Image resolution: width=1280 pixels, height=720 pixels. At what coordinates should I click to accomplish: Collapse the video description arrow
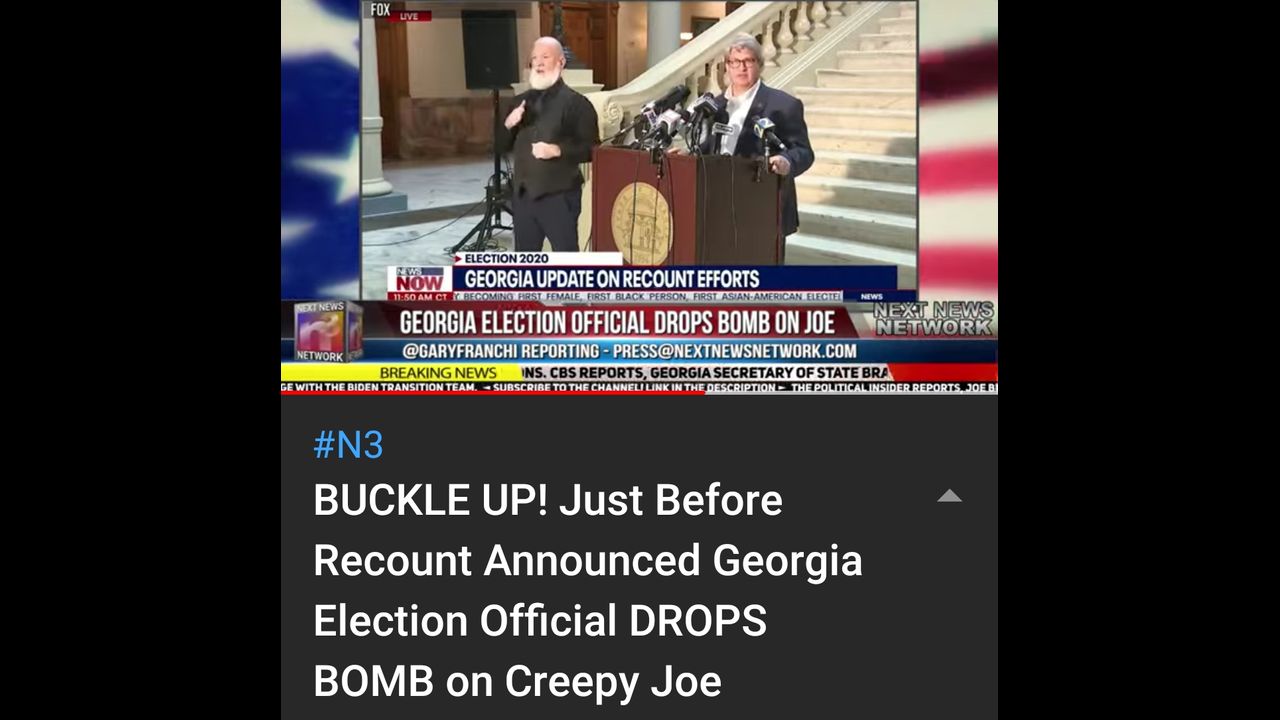tap(949, 496)
